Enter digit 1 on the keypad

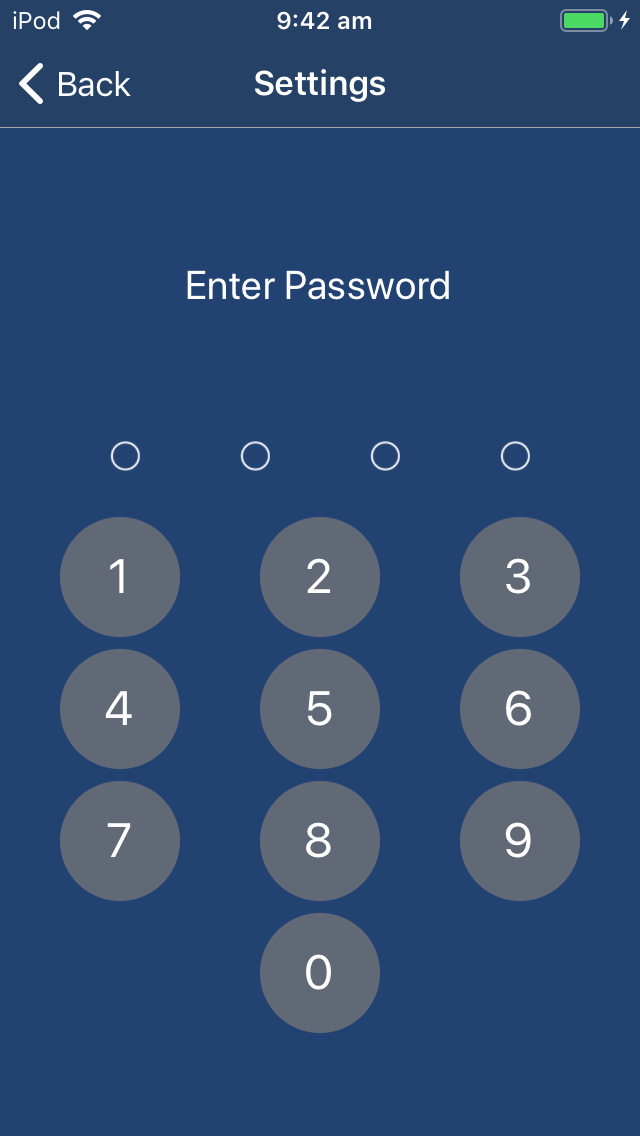click(120, 577)
